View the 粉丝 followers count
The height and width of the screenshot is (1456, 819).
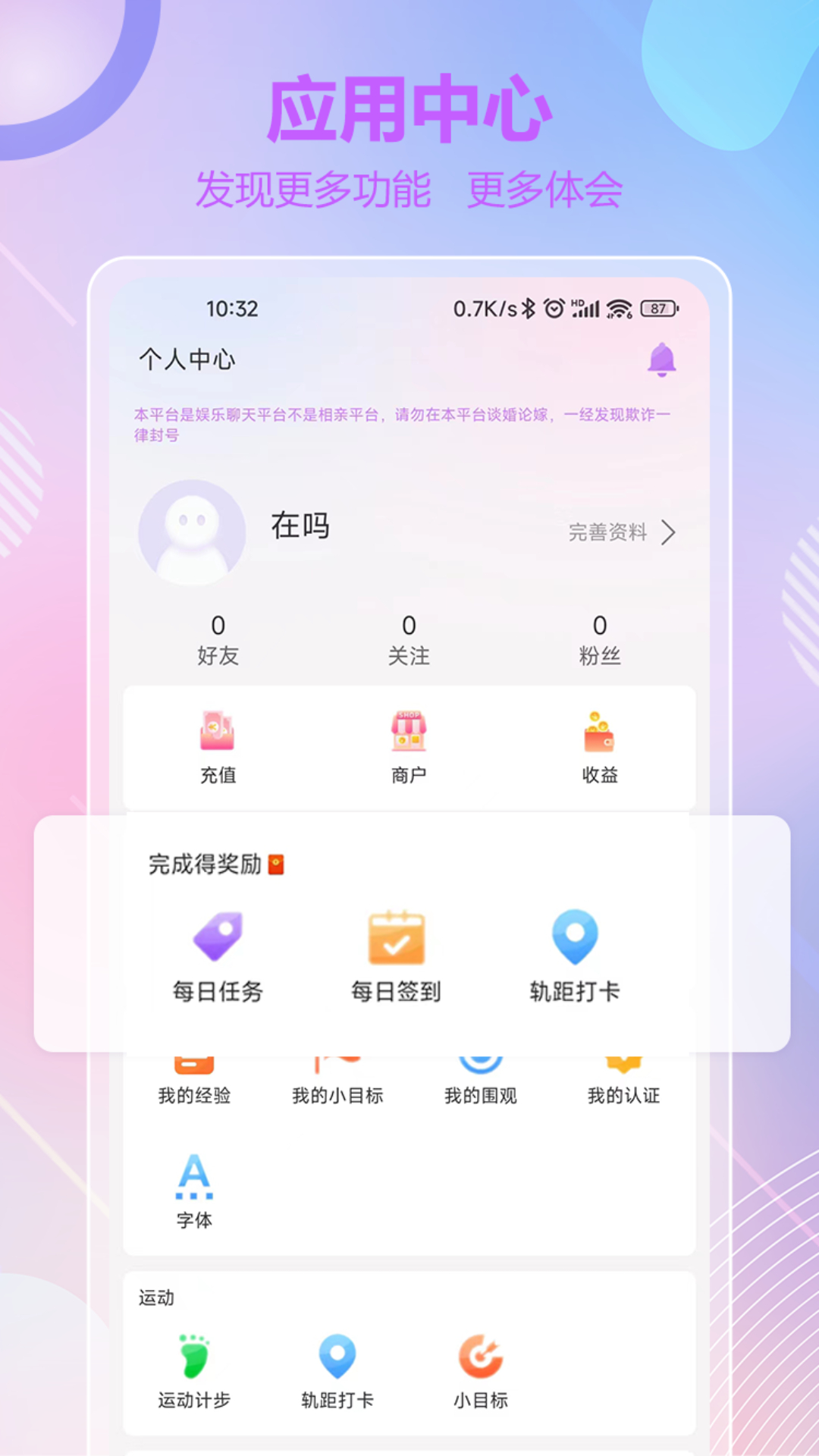click(601, 639)
